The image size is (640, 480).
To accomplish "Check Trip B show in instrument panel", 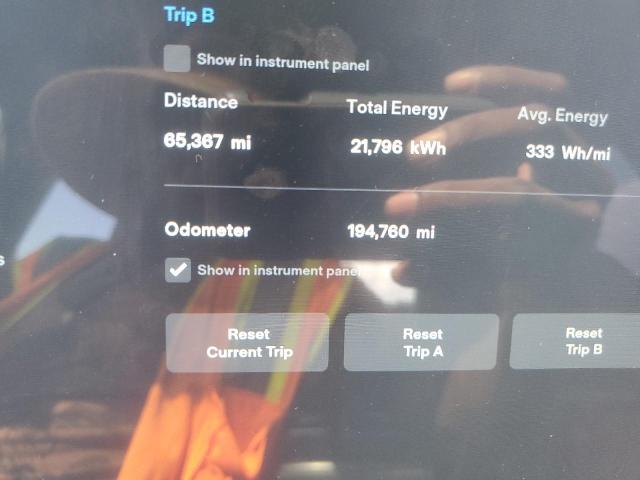I will pyautogui.click(x=177, y=59).
